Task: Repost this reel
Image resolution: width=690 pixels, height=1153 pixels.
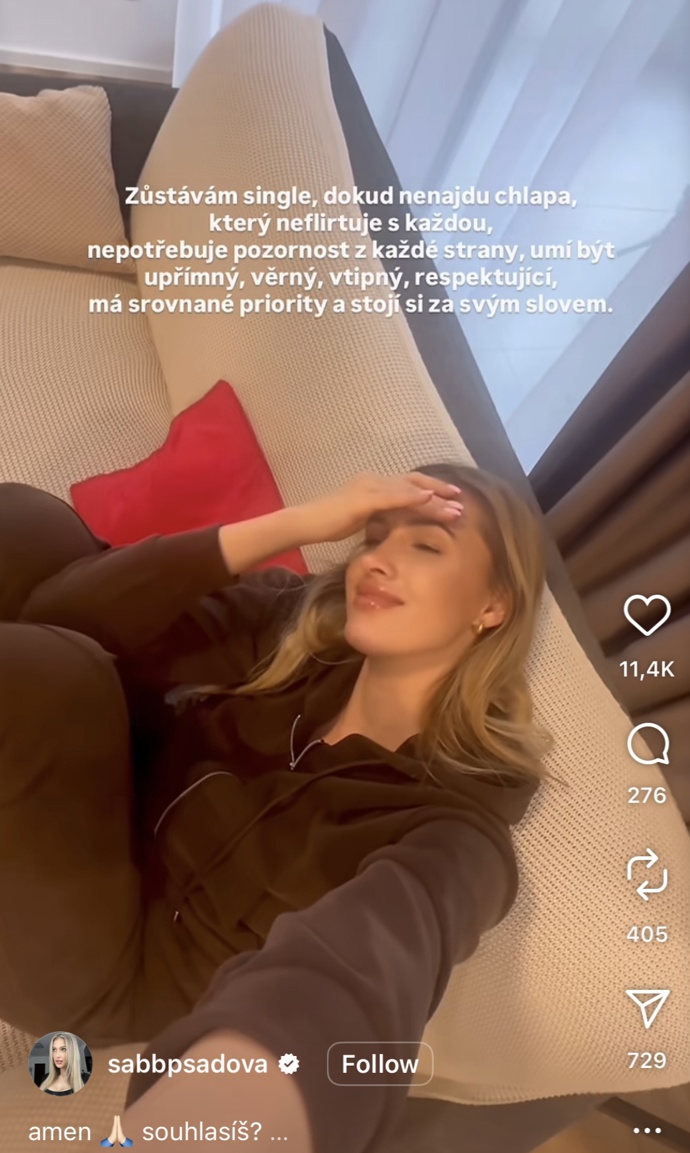Action: 647,874
